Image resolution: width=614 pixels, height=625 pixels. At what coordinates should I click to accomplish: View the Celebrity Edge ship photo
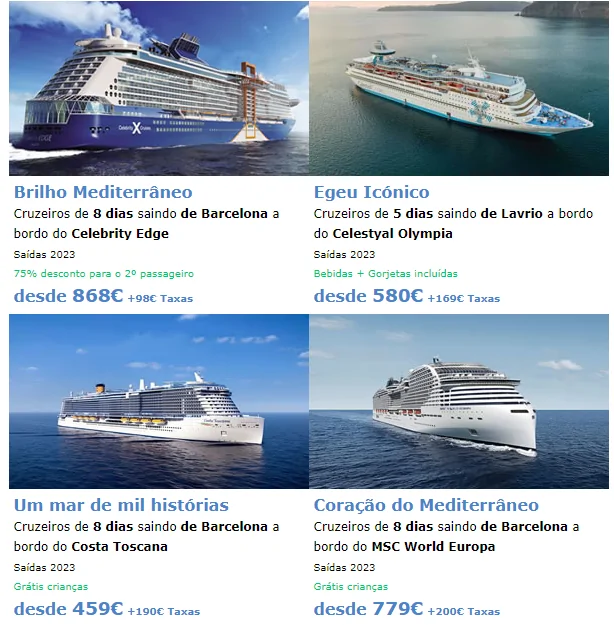pyautogui.click(x=159, y=90)
